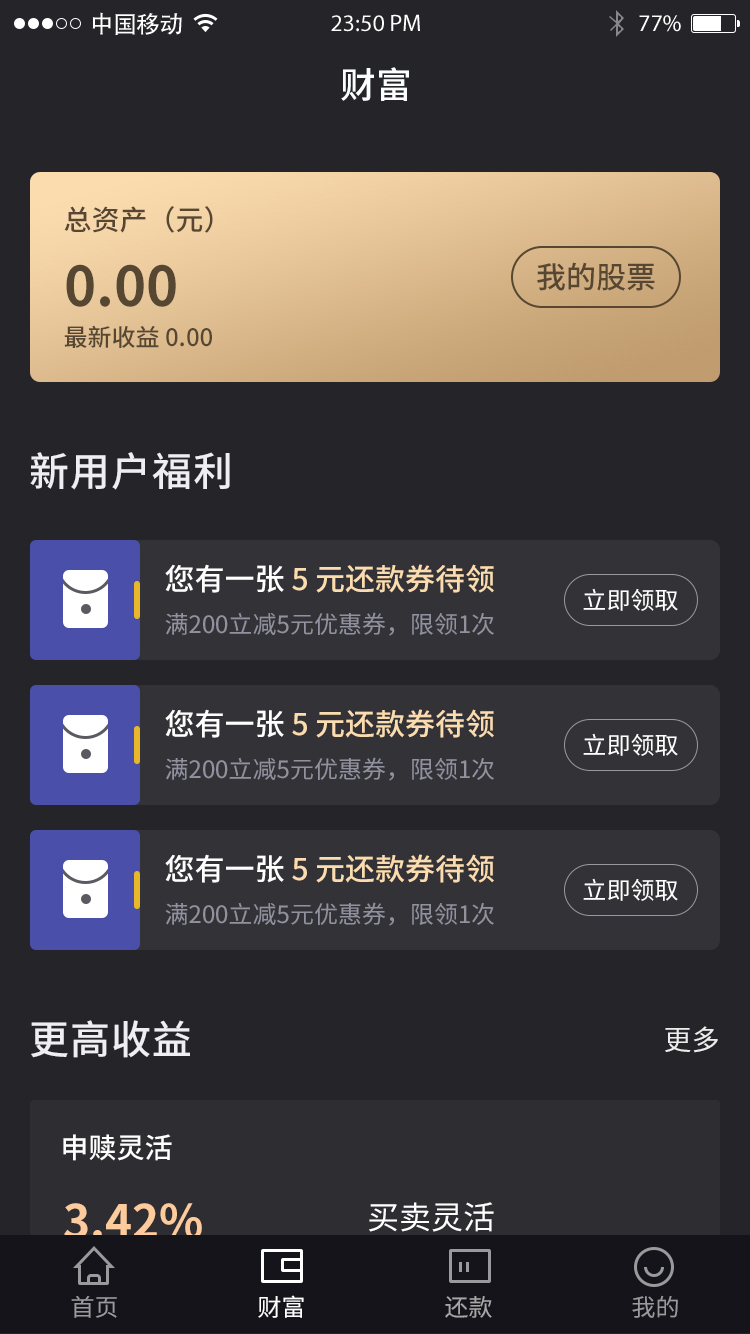Tap 立即领取 on the second coupon

point(630,745)
